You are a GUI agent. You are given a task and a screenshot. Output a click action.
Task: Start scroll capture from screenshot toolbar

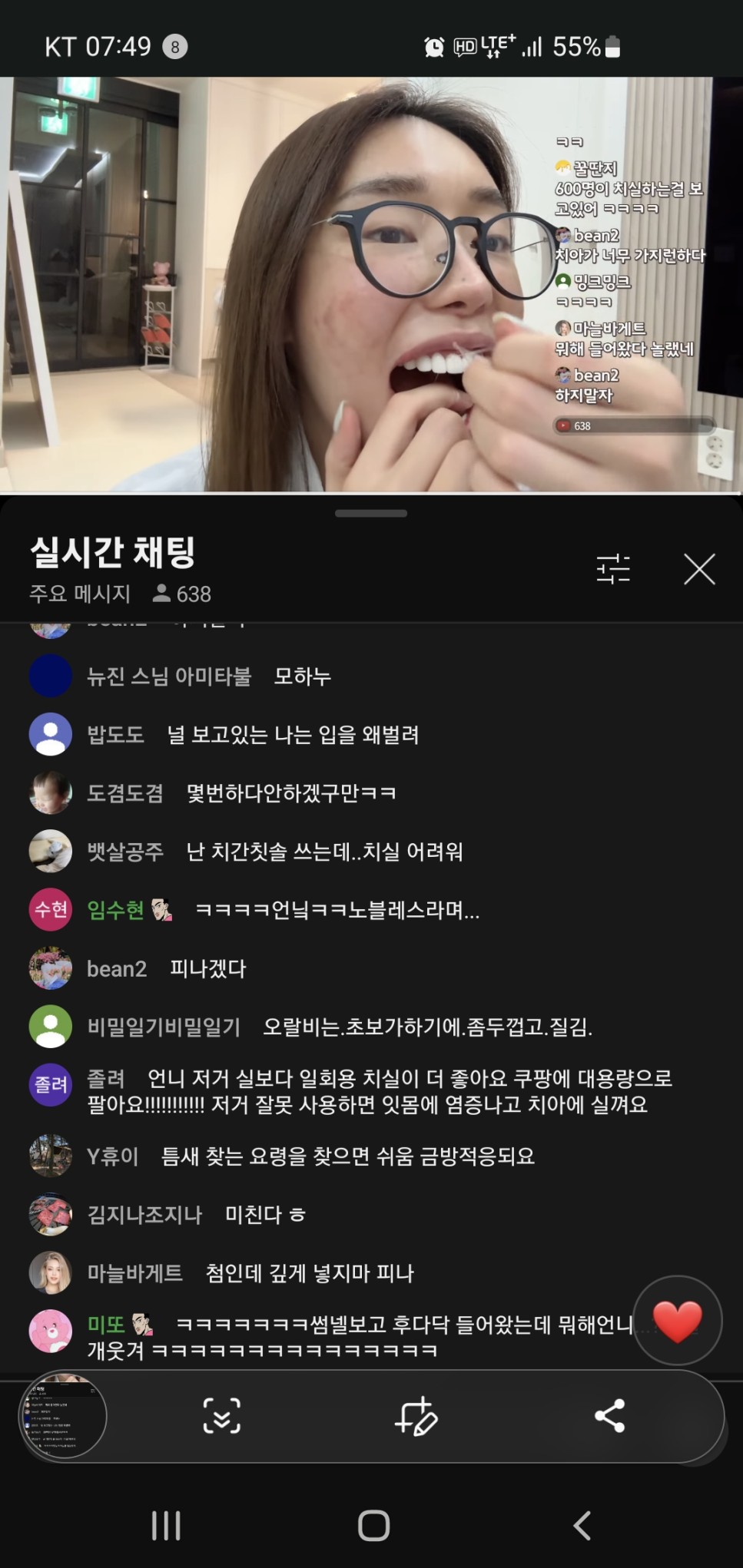[x=222, y=1416]
